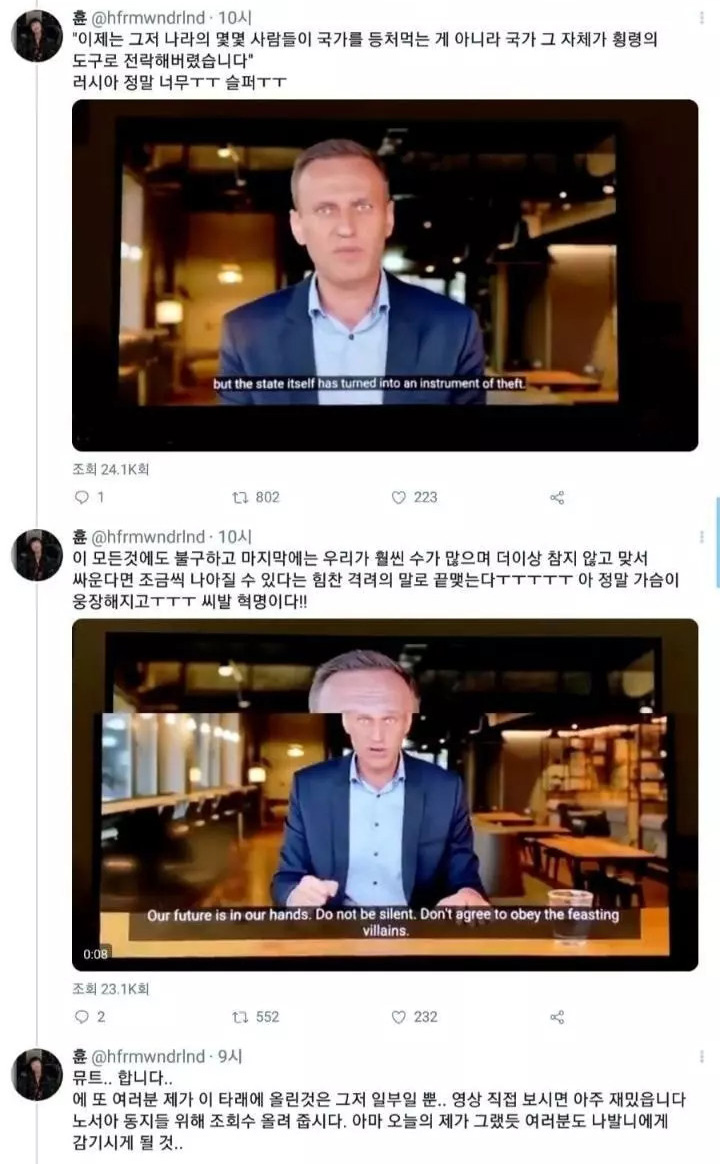Image resolution: width=720 pixels, height=1164 pixels.
Task: Share the tweet with 24.1K views
Action: (x=557, y=497)
